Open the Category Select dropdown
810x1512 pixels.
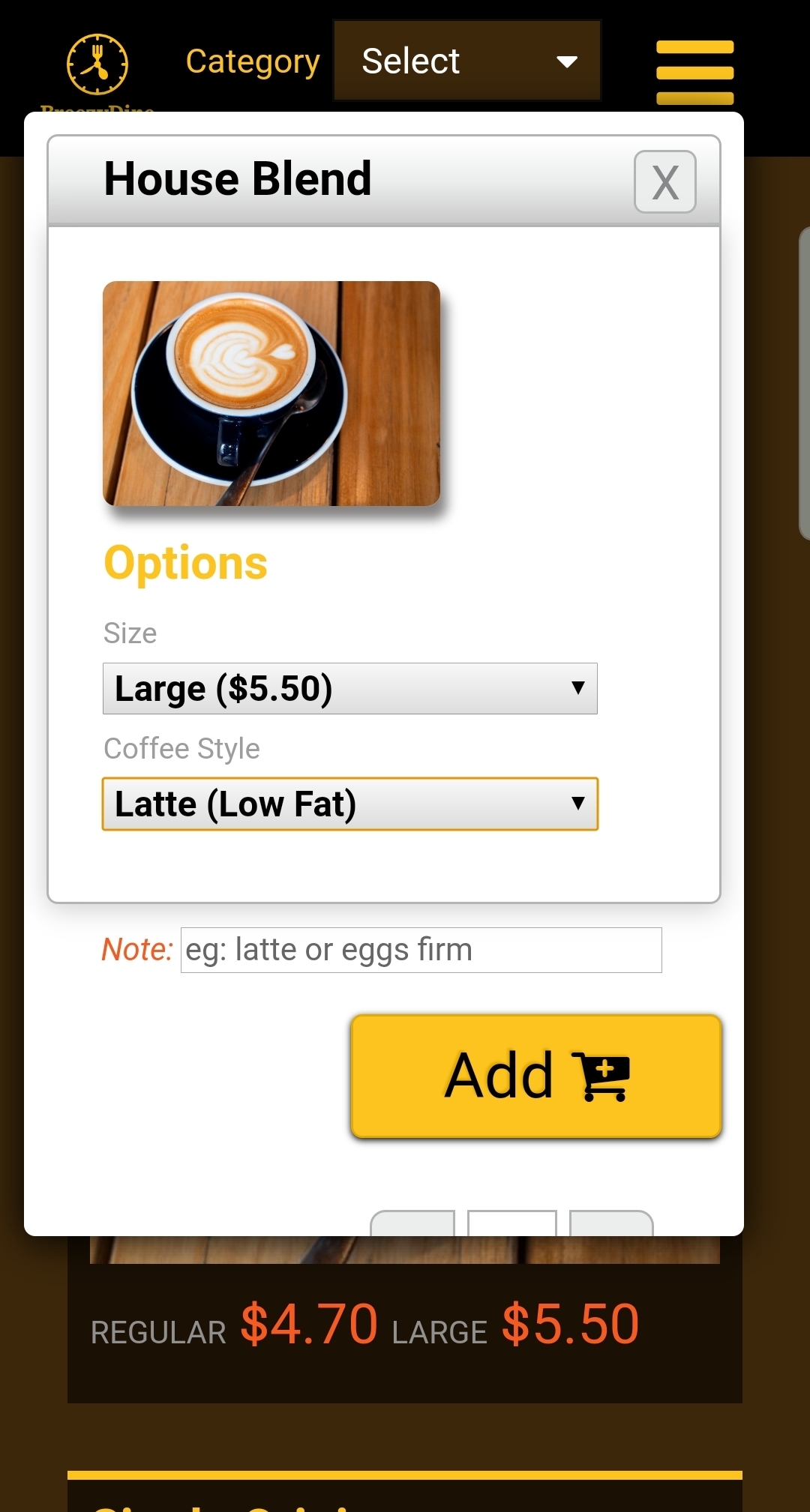pyautogui.click(x=466, y=61)
